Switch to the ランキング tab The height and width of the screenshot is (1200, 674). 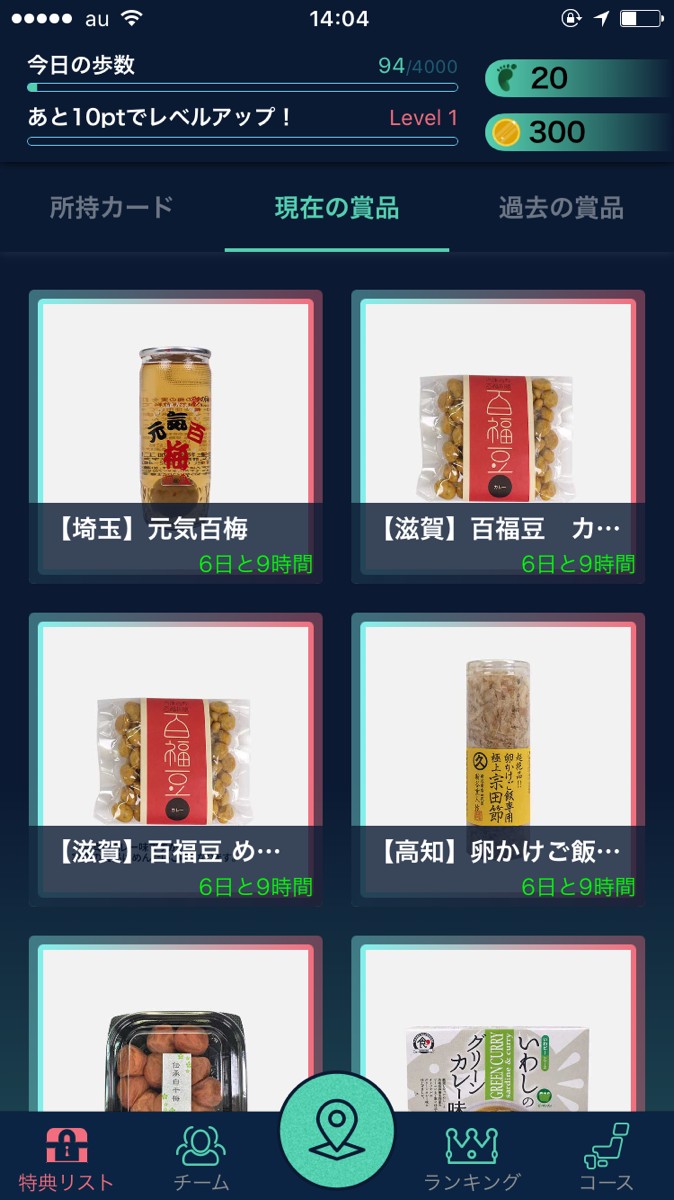coord(472,1158)
